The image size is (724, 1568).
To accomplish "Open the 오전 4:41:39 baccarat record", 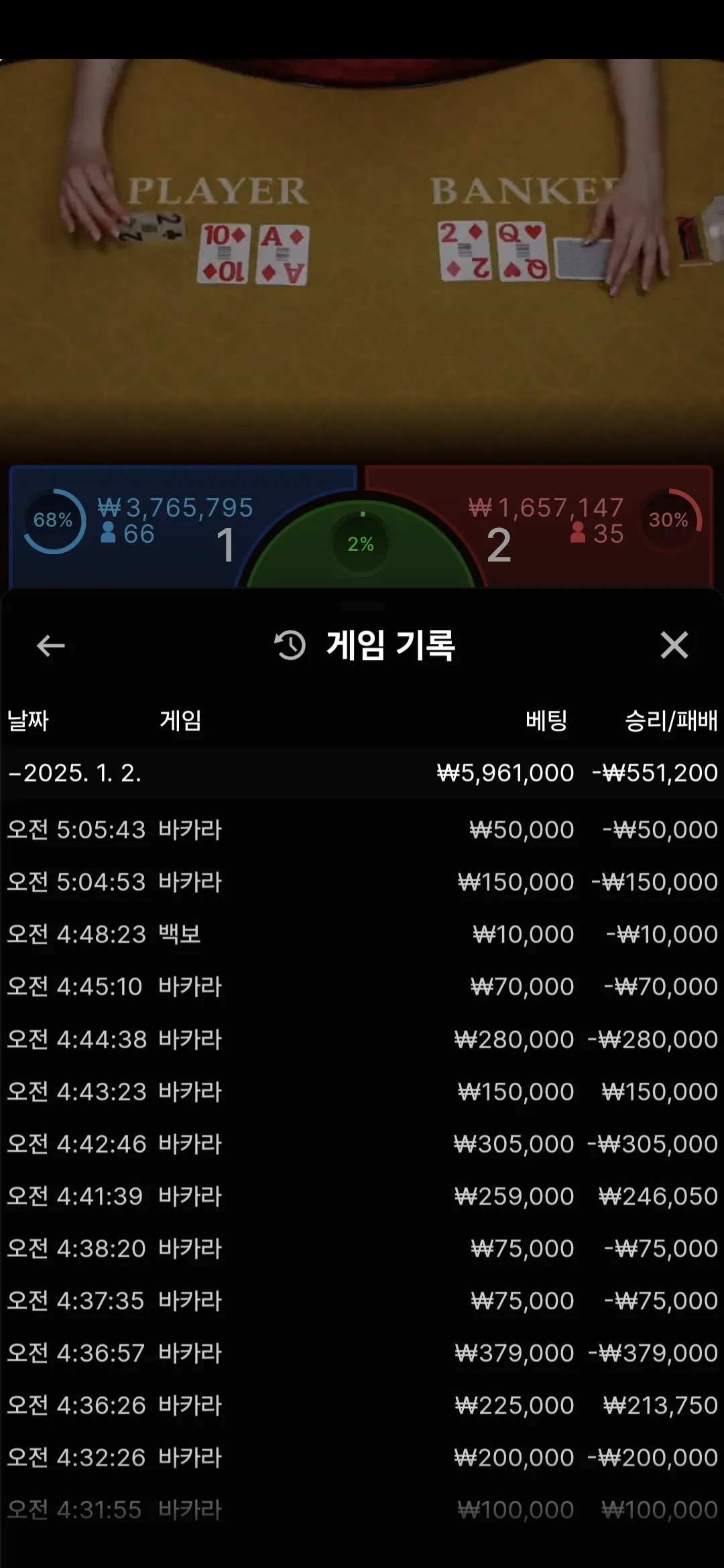I will (x=362, y=1196).
